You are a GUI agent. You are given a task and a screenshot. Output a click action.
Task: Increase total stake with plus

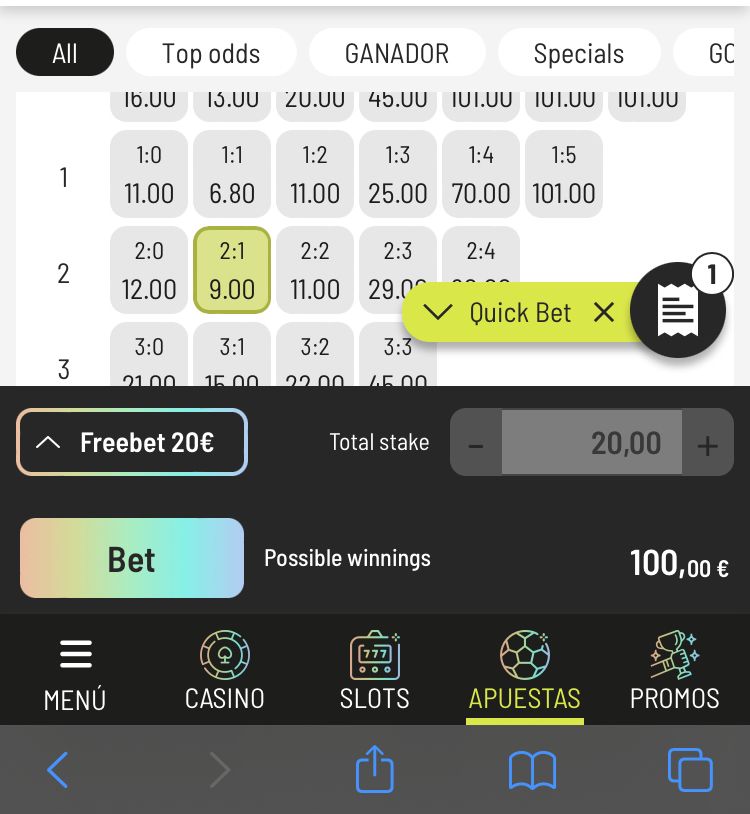coord(707,444)
